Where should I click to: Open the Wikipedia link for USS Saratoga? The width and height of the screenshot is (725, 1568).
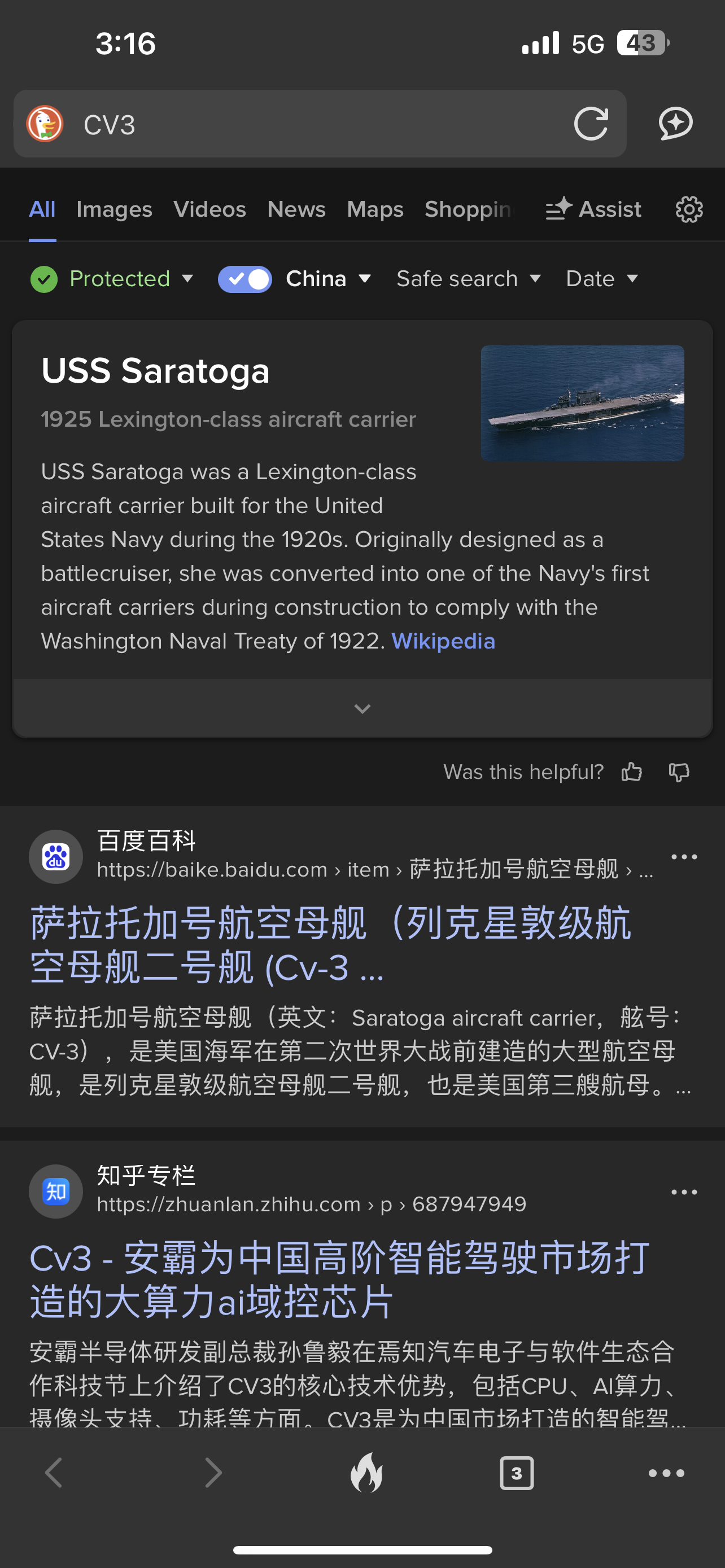pos(443,641)
